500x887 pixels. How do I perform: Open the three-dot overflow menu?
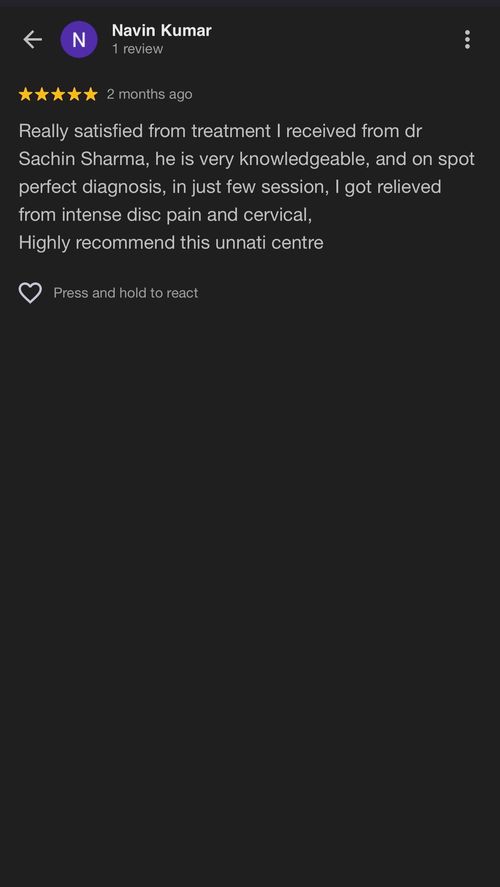tap(467, 40)
